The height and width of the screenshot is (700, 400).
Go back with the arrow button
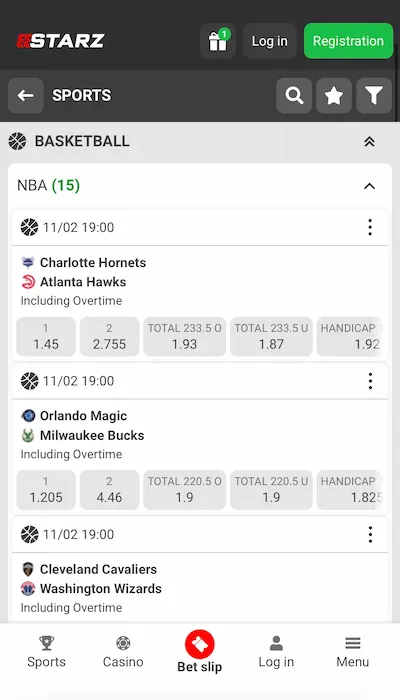pos(26,96)
